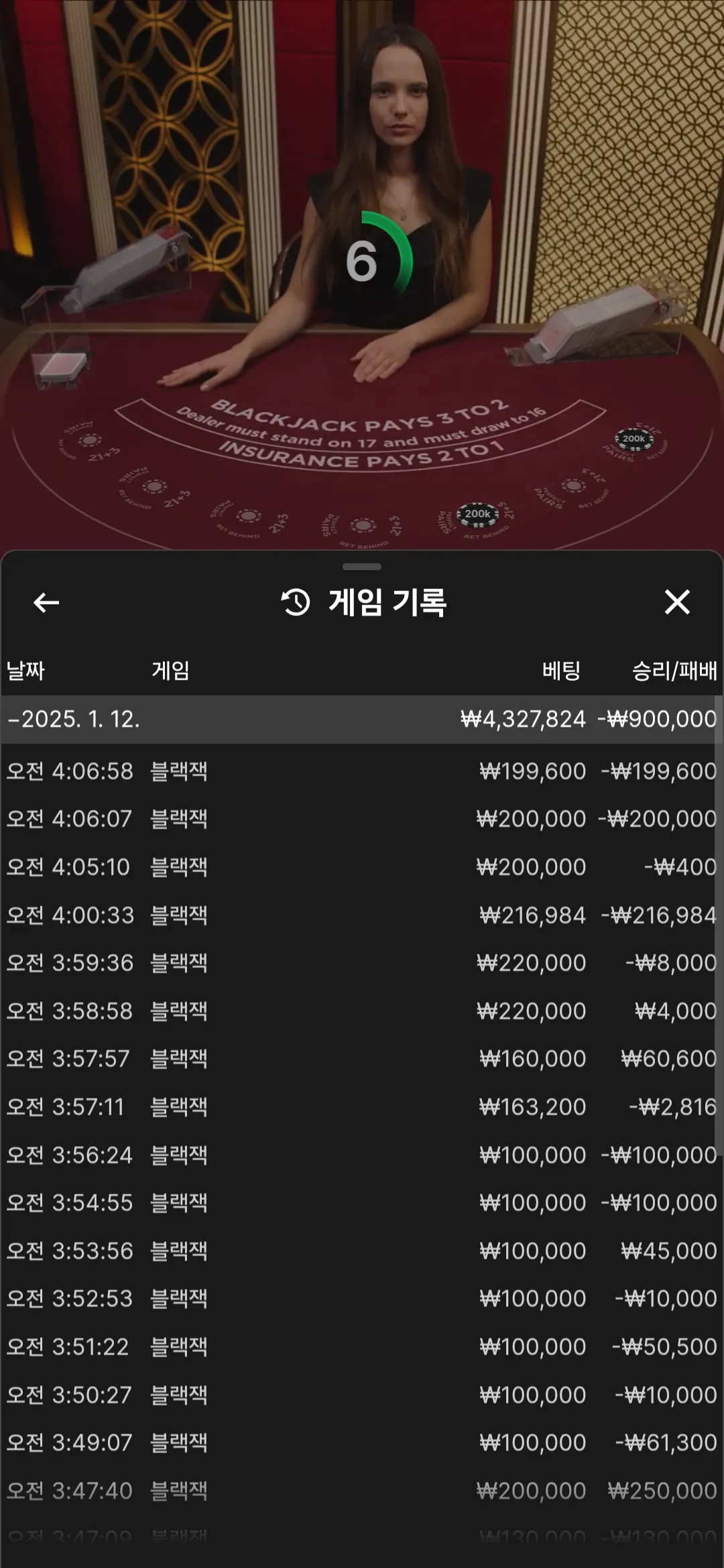Screen dimensions: 724x1568
Task: Close the 게임 기록 panel
Action: pos(677,602)
